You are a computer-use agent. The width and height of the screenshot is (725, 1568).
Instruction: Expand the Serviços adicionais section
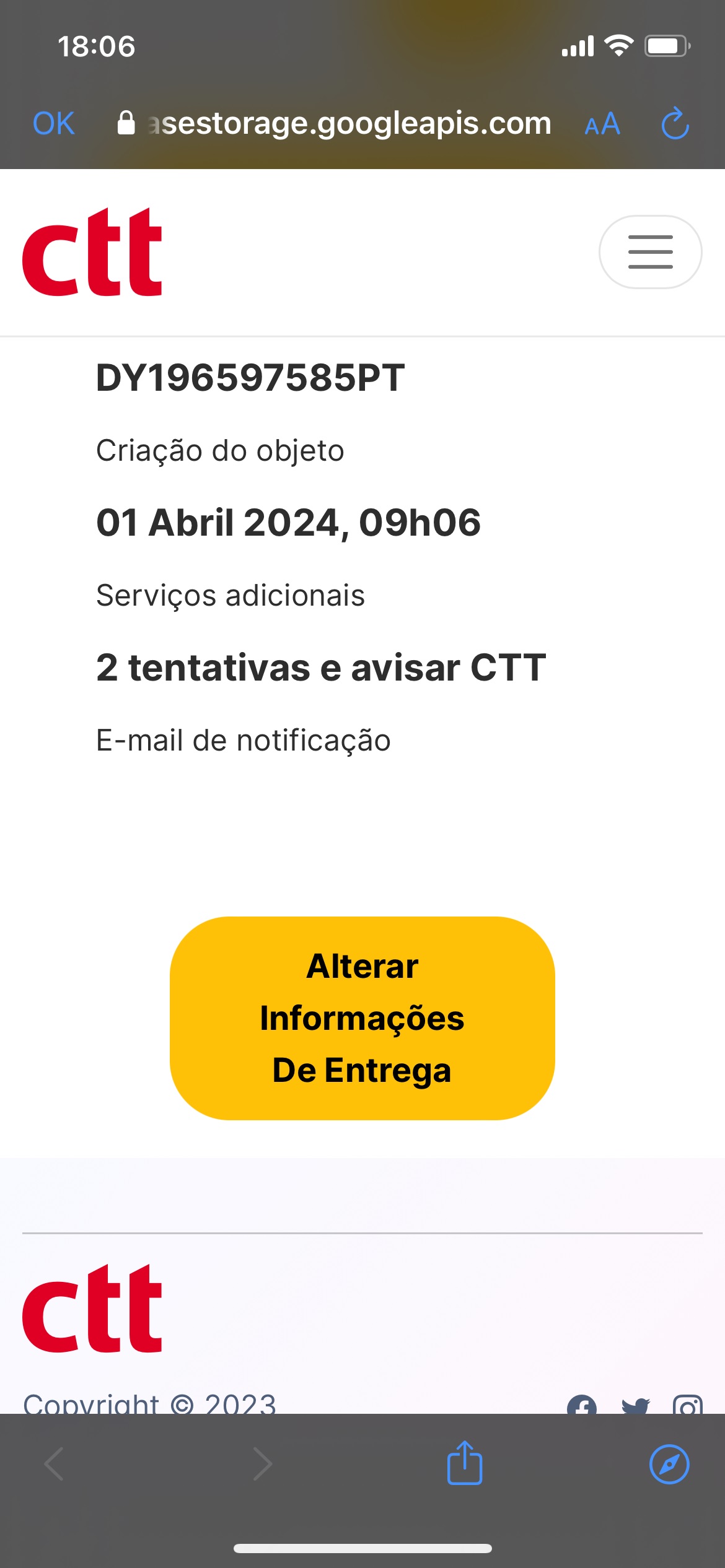[231, 595]
